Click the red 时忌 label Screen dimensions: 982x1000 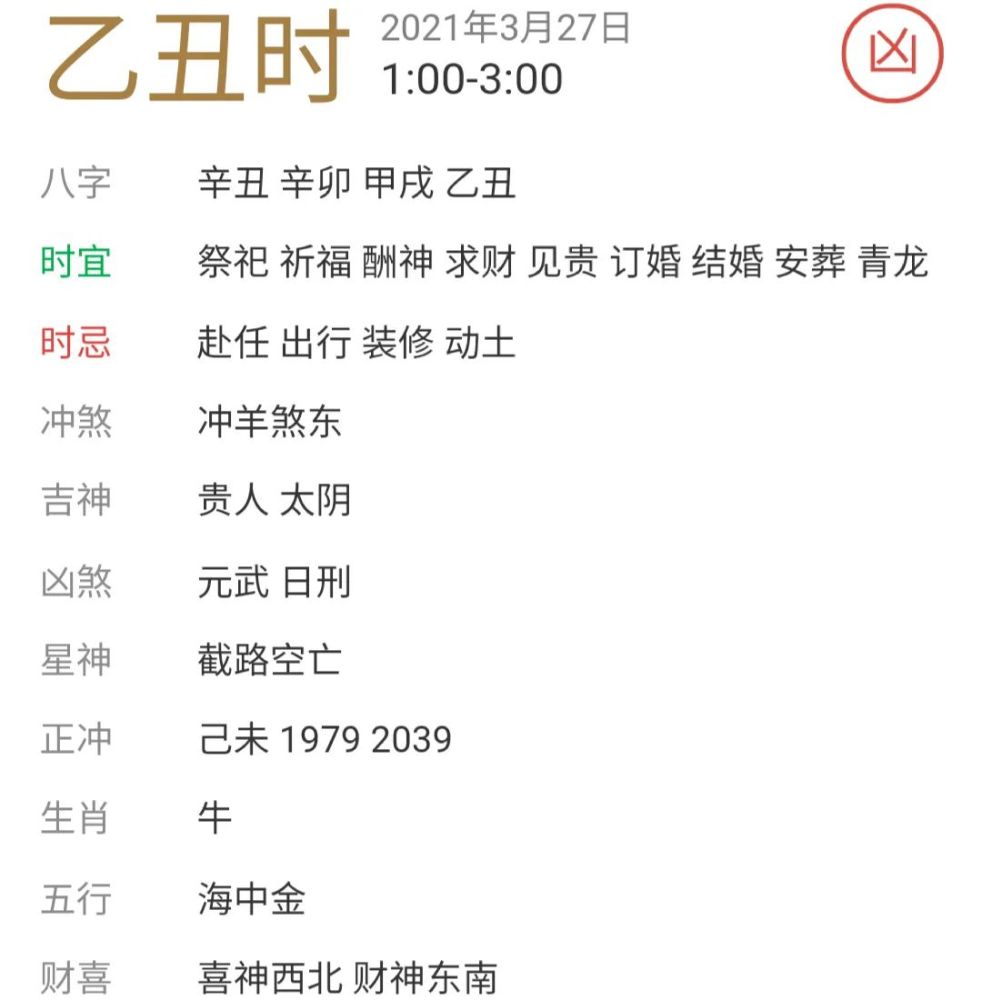coord(76,343)
